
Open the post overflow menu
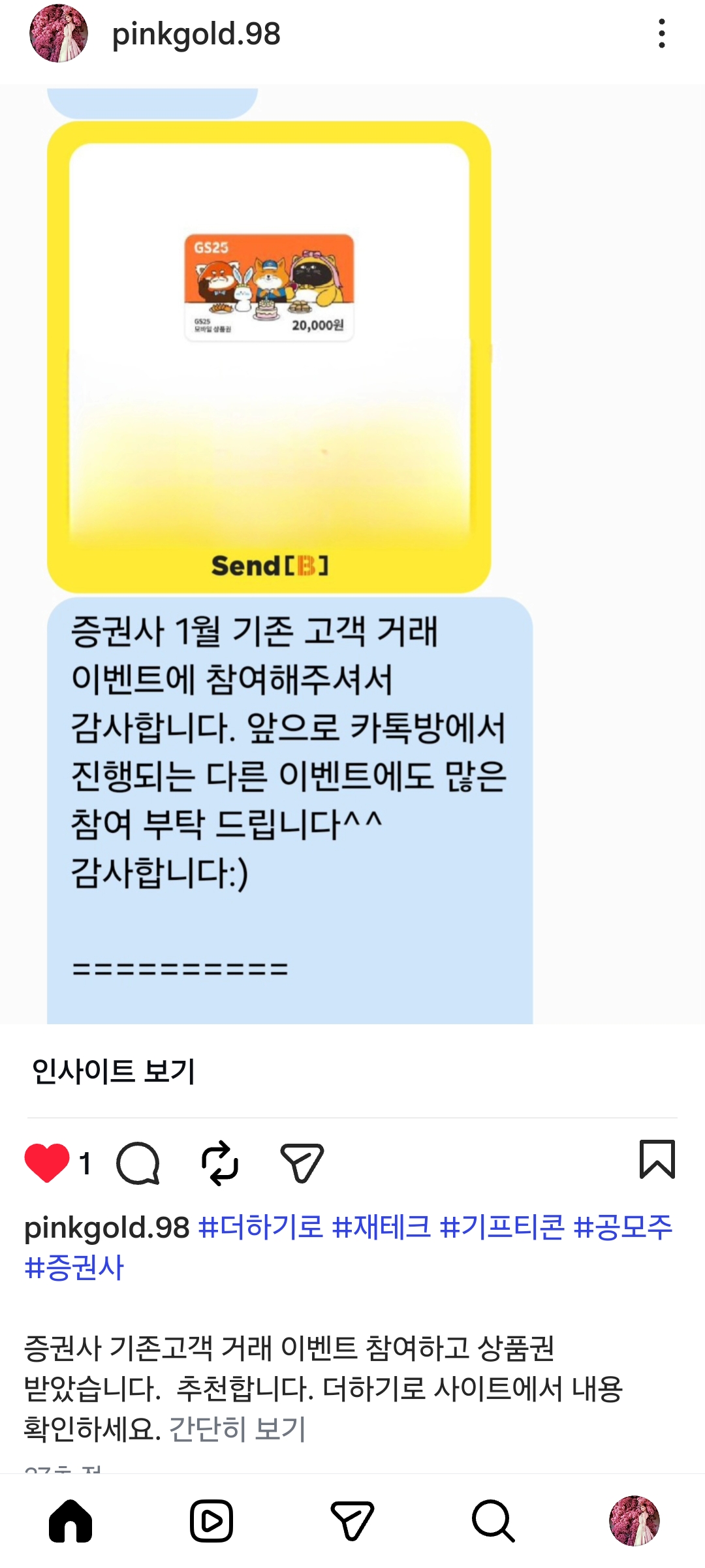click(662, 33)
